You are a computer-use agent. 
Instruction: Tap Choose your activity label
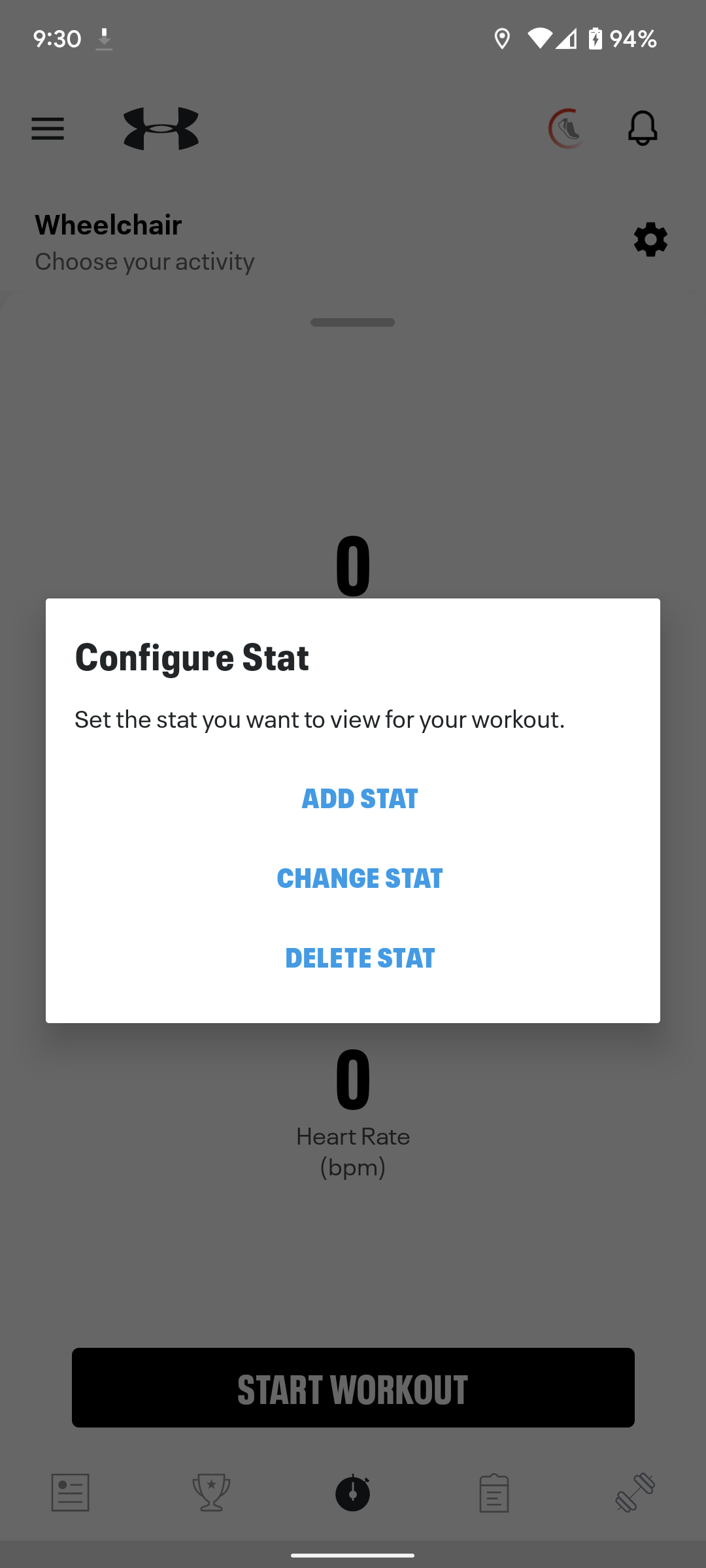click(x=144, y=261)
